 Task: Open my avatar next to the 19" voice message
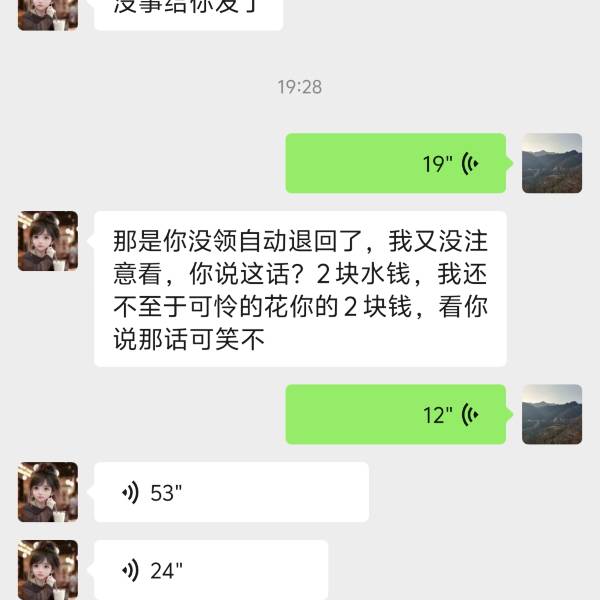552,163
